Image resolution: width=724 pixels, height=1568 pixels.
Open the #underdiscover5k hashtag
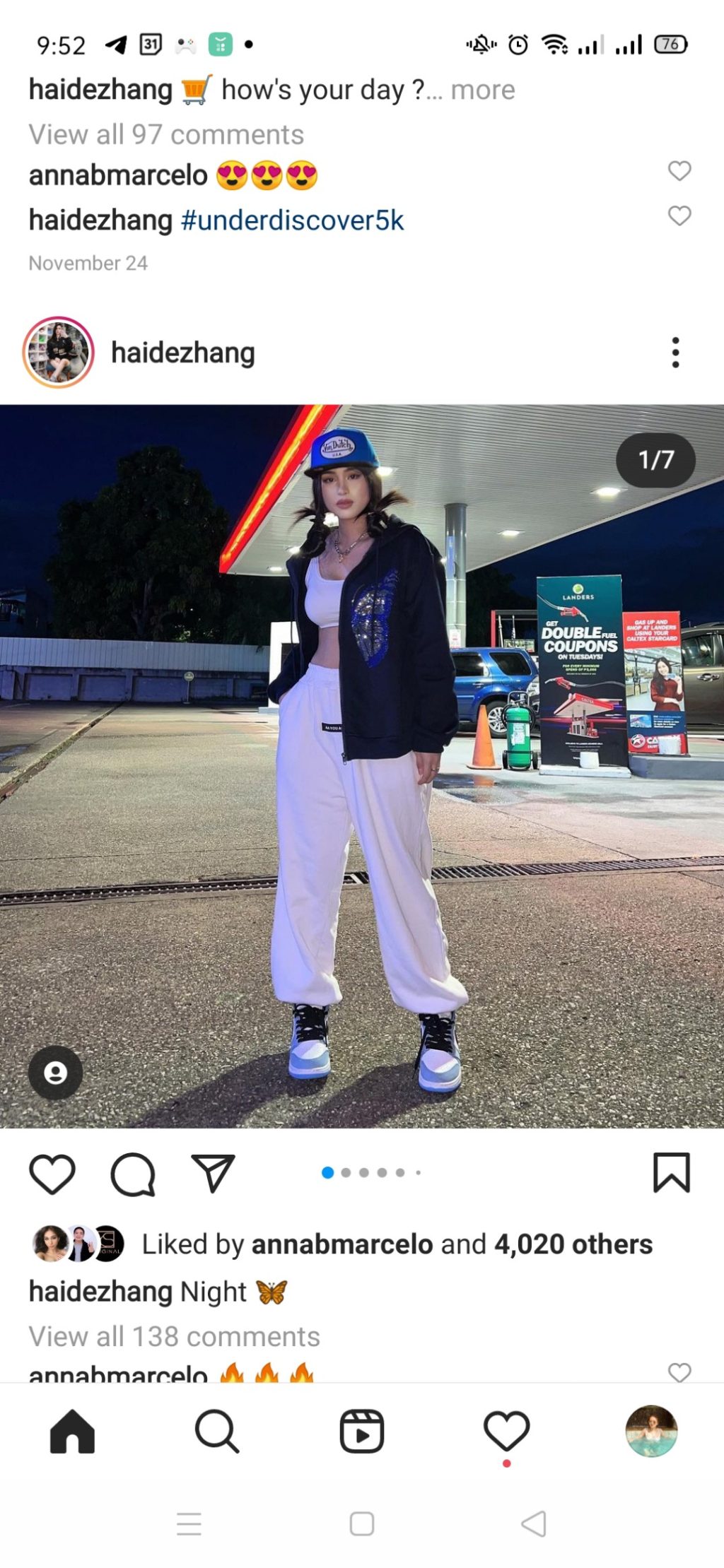click(292, 220)
